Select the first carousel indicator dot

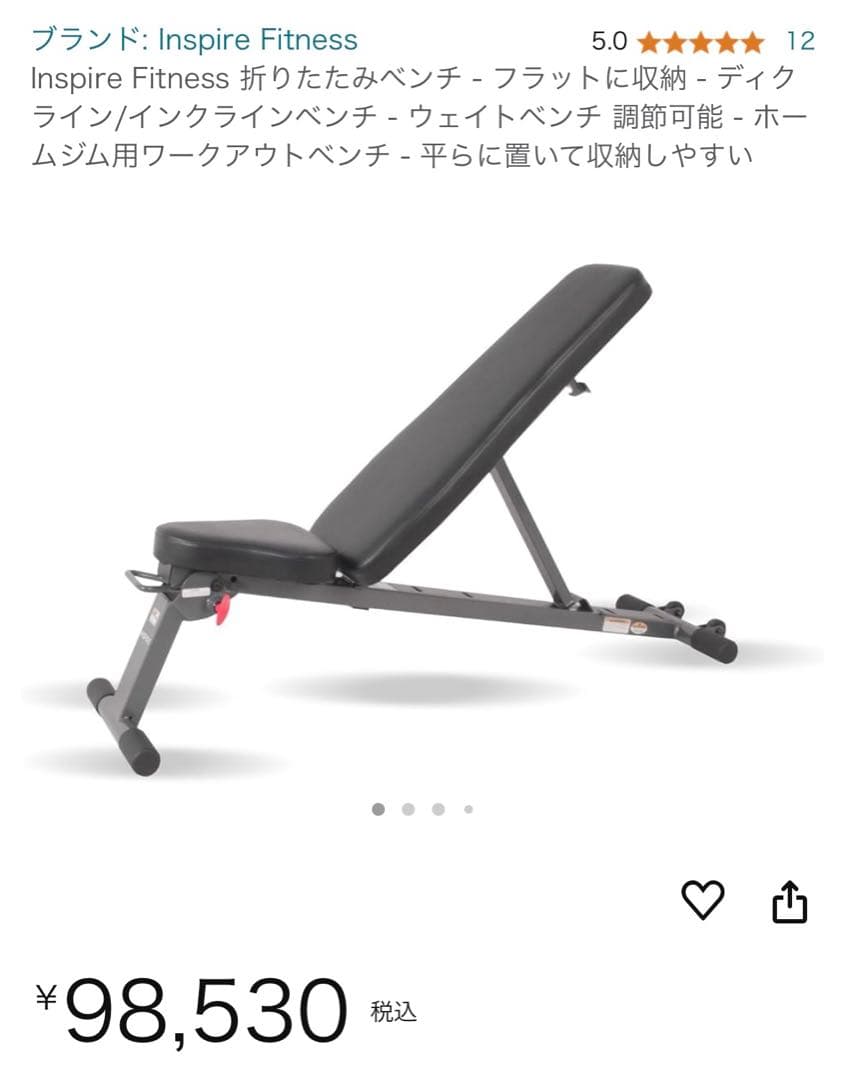(378, 808)
